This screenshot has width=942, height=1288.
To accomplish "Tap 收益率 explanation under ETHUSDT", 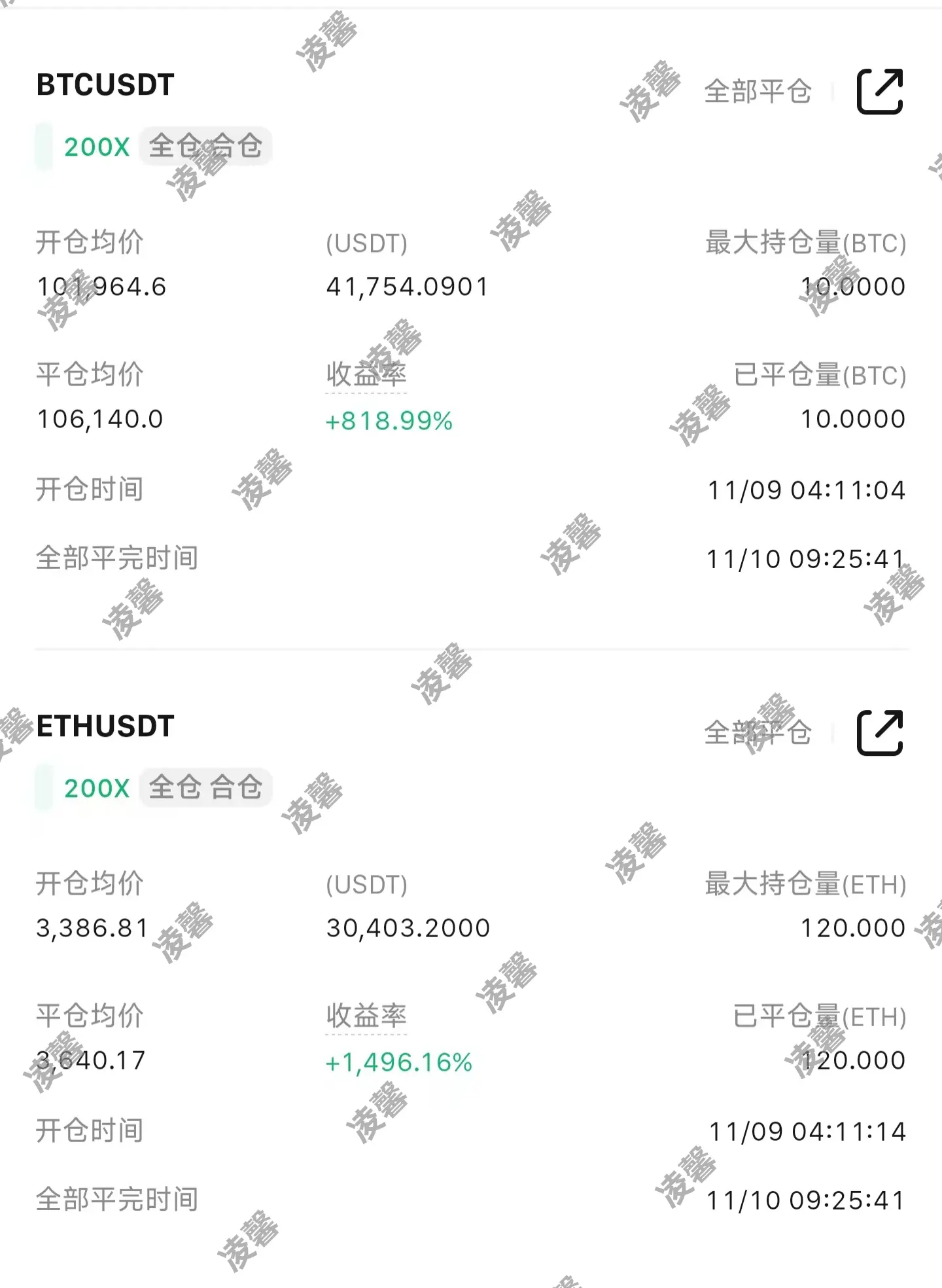I will [366, 1017].
